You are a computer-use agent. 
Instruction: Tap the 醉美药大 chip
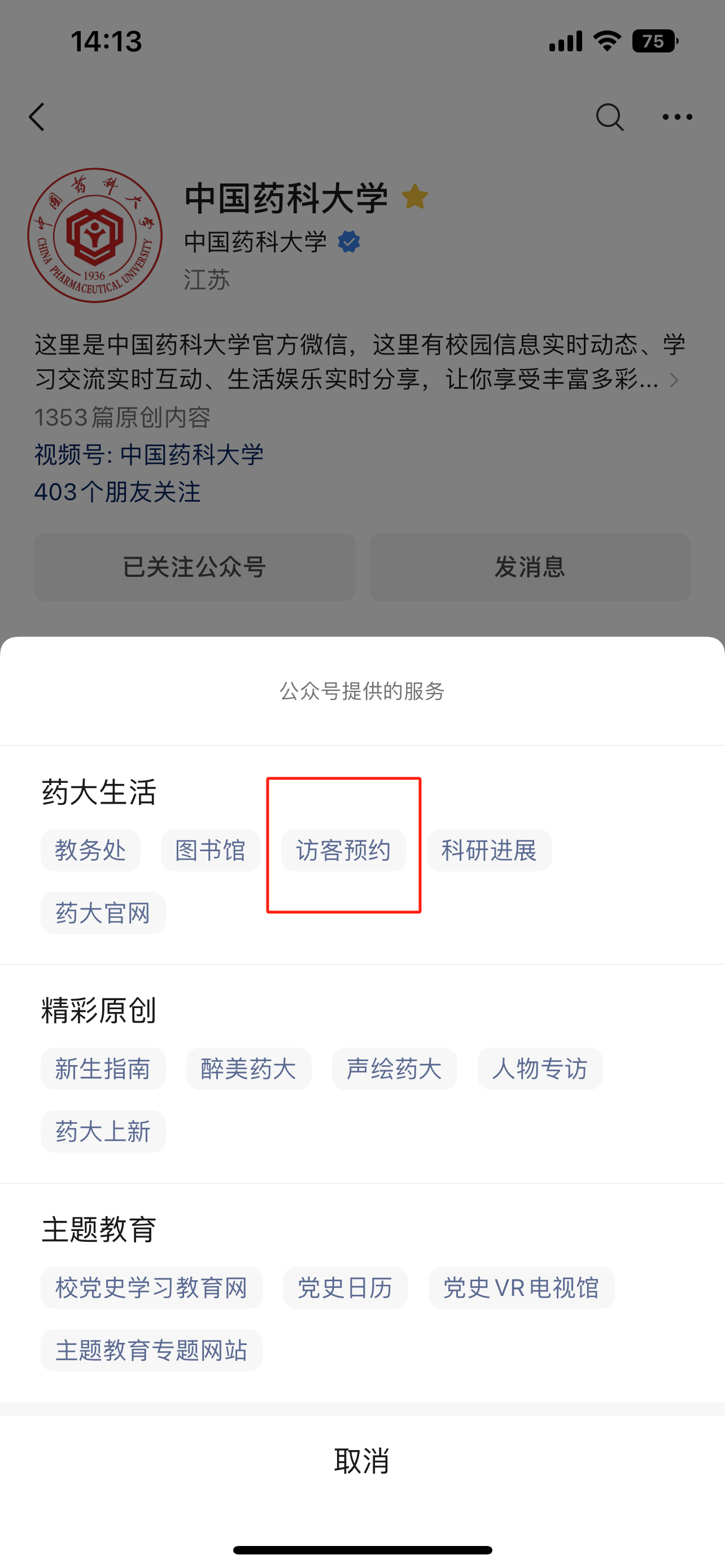pos(248,1069)
